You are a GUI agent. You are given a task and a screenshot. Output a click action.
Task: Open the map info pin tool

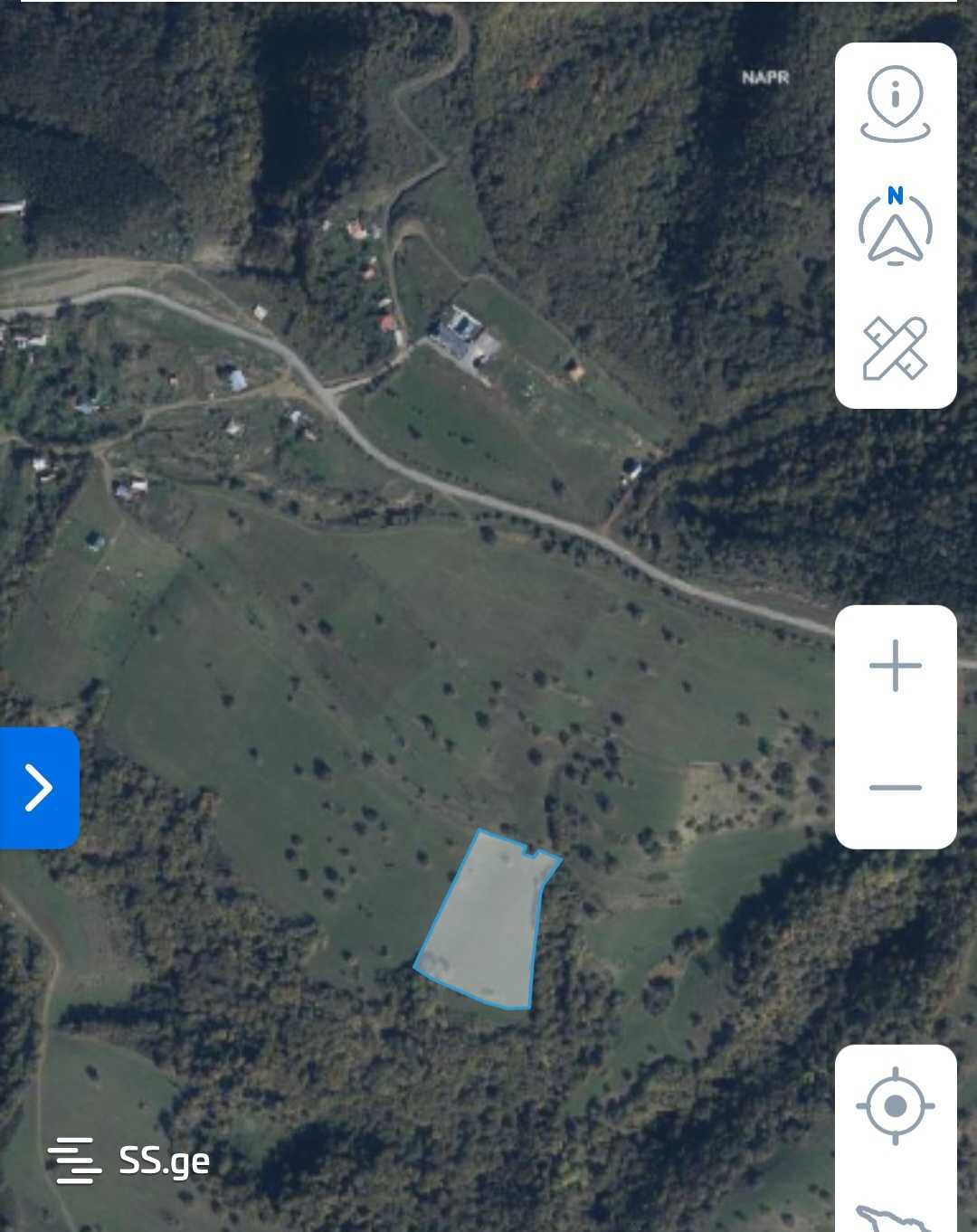[x=895, y=104]
